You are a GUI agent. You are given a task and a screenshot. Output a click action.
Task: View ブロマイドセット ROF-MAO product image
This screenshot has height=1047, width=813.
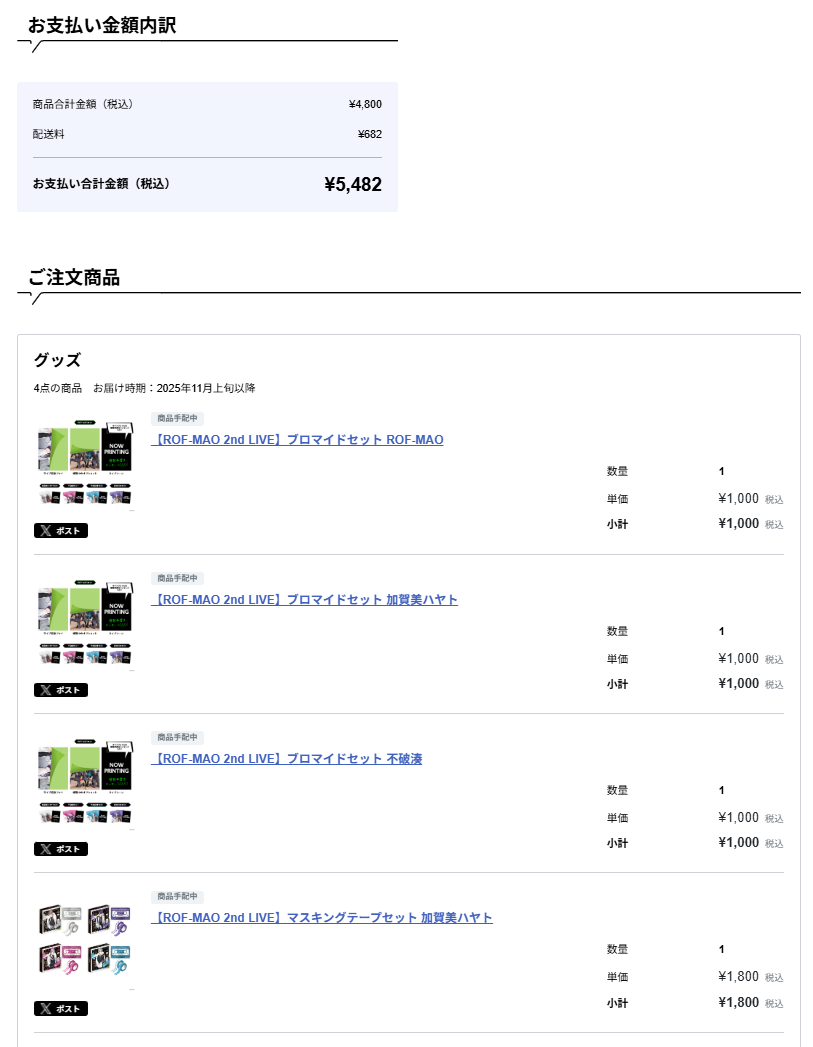84,465
